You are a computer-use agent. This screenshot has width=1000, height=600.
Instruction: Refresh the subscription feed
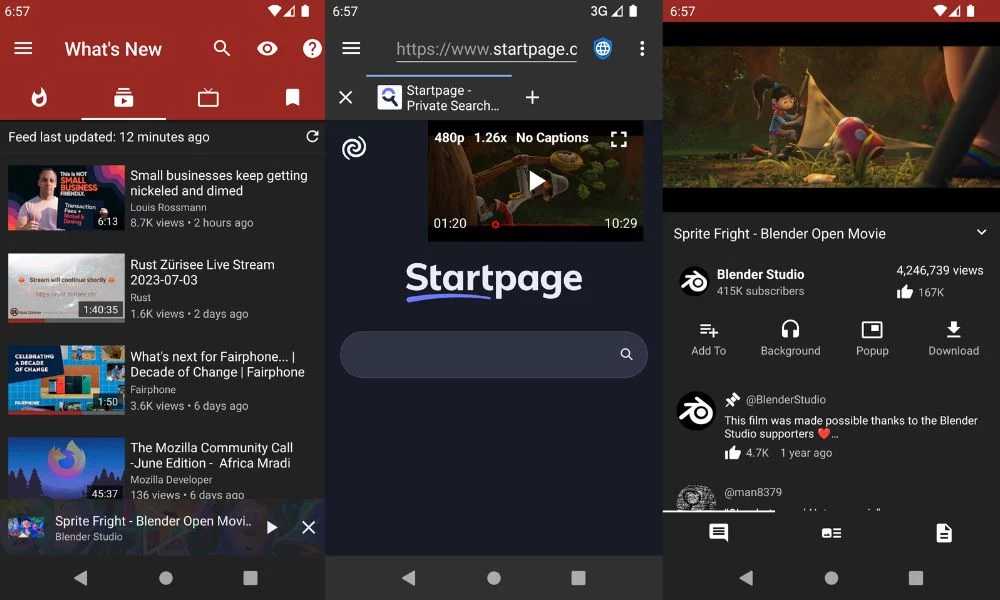(x=312, y=136)
